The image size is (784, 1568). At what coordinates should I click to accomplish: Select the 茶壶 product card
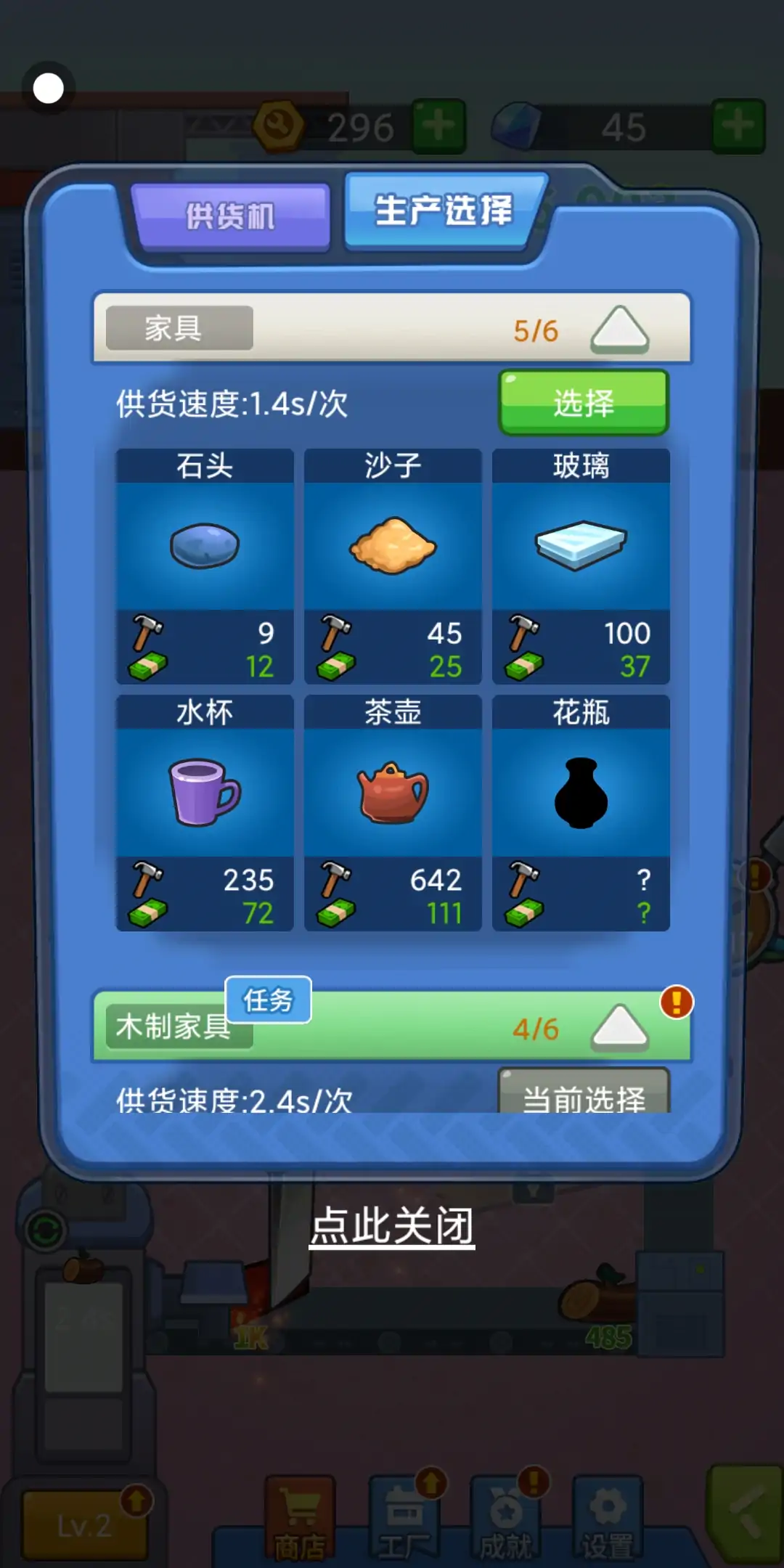[x=393, y=813]
